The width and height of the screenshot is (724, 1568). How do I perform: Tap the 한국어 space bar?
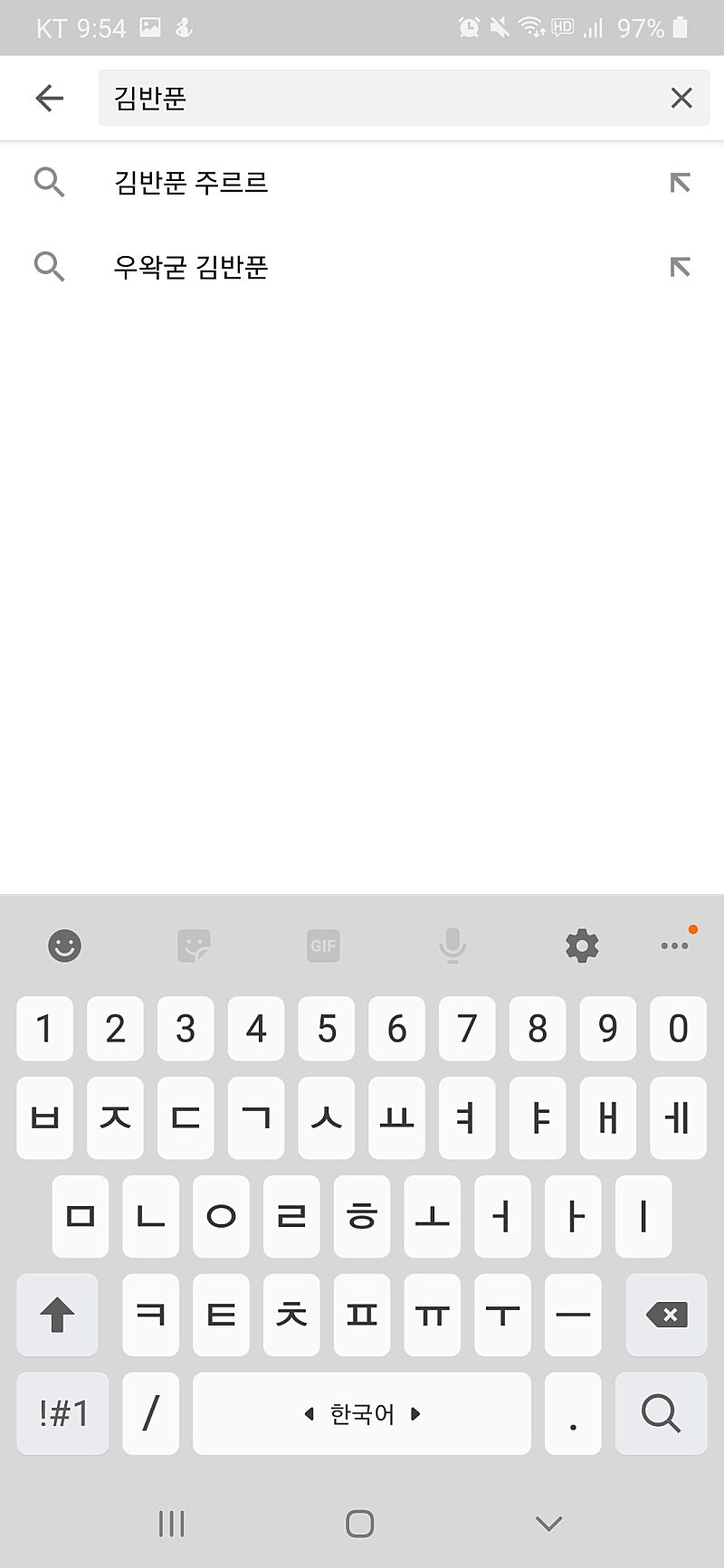click(x=362, y=1413)
